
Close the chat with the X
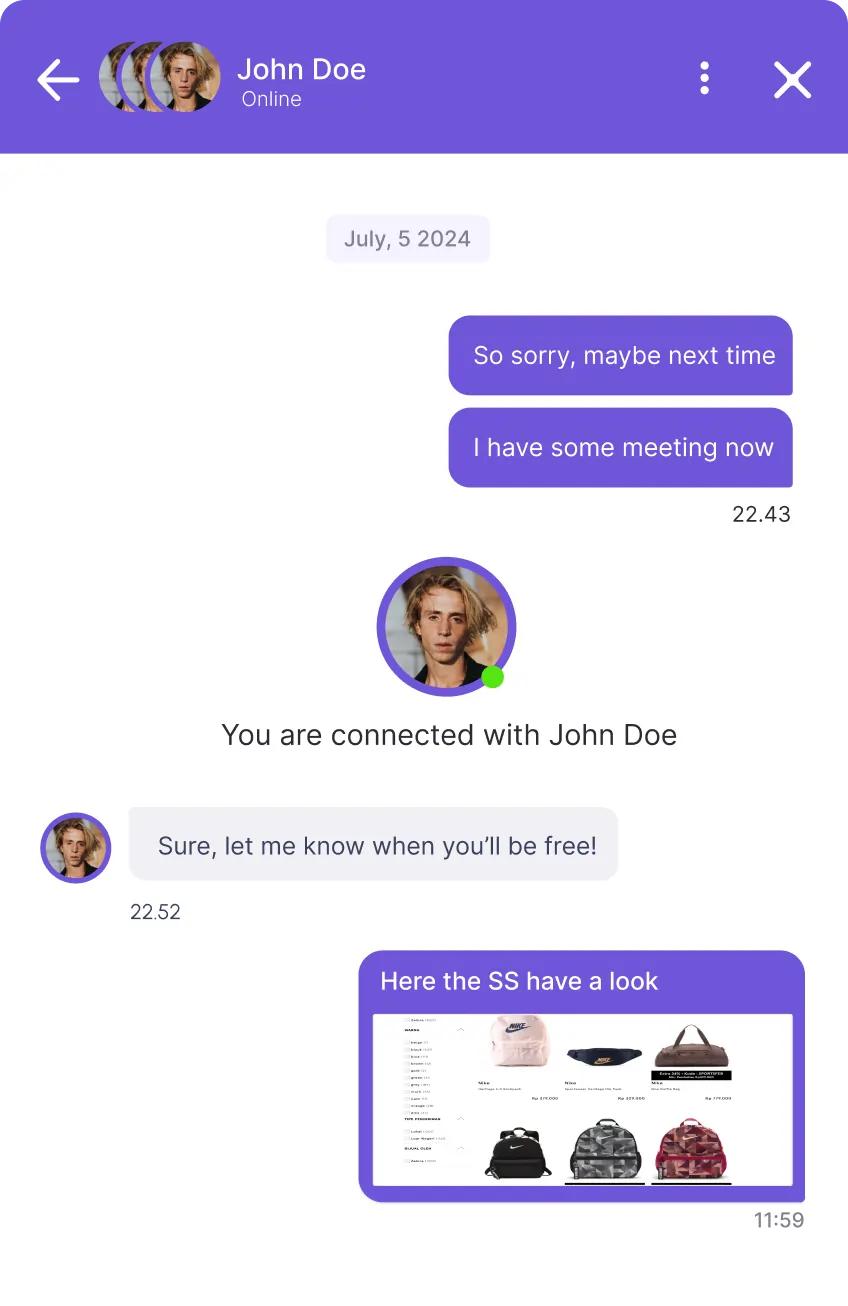coord(792,79)
